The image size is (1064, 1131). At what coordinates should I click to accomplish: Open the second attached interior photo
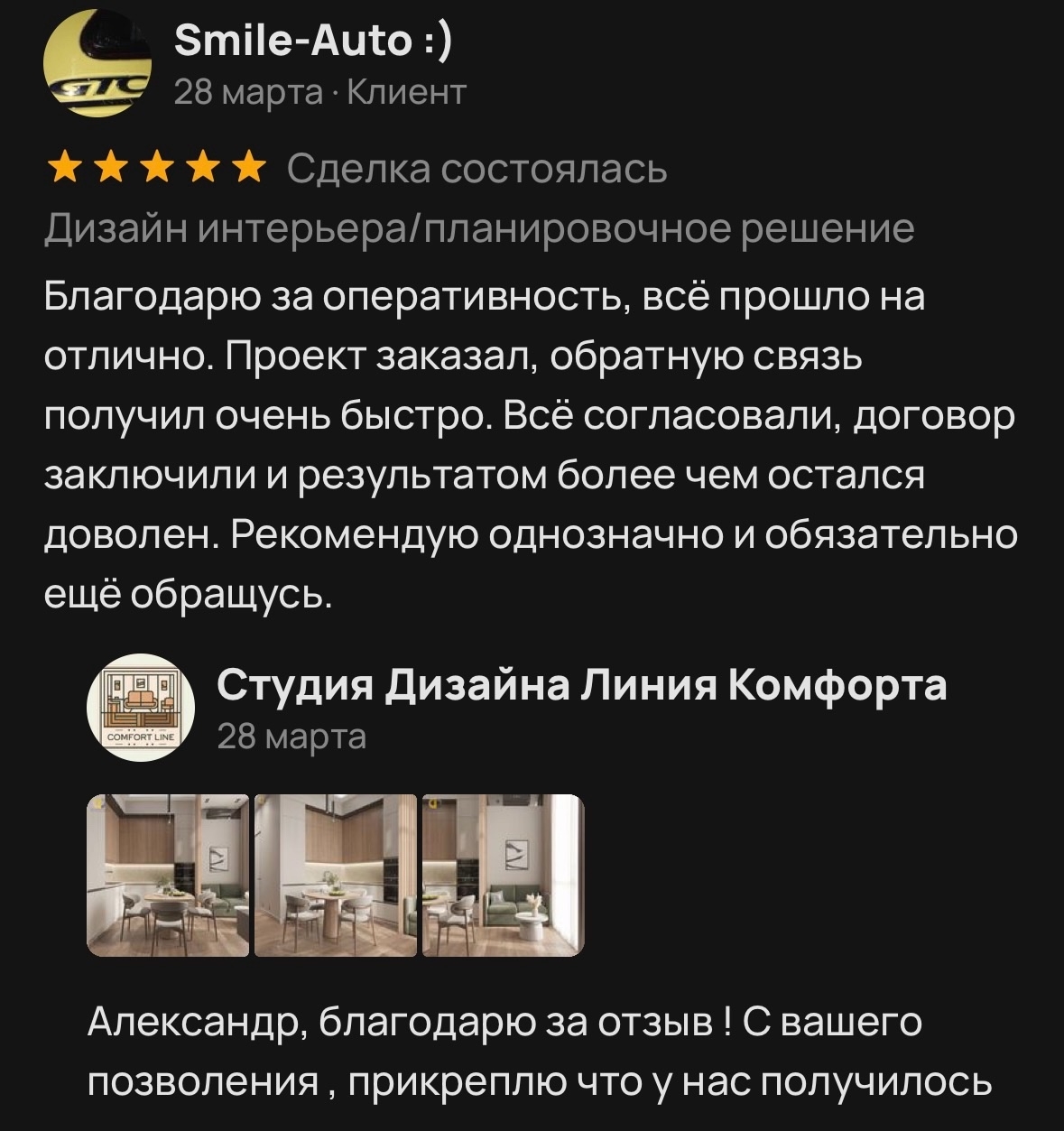(335, 875)
